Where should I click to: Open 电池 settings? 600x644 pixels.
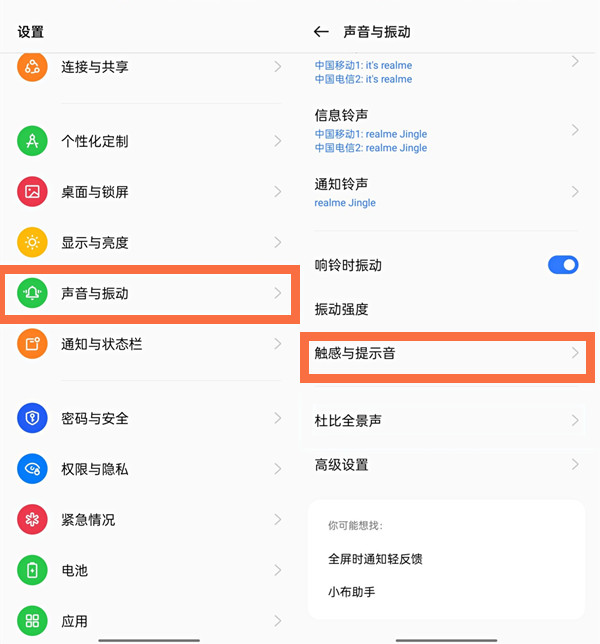pos(150,571)
